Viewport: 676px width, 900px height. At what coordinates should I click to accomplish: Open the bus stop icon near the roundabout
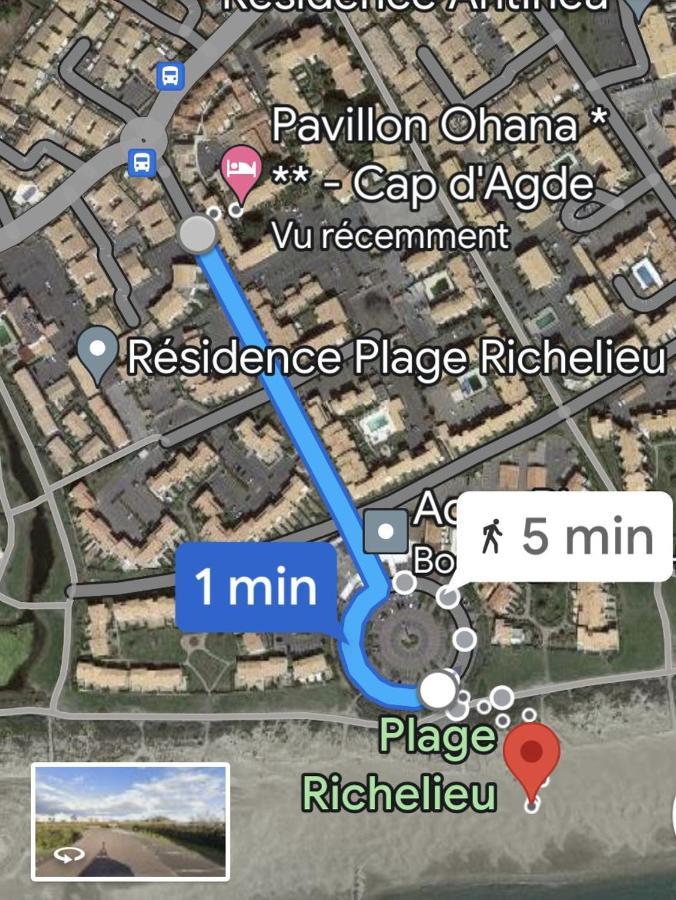pos(142,161)
